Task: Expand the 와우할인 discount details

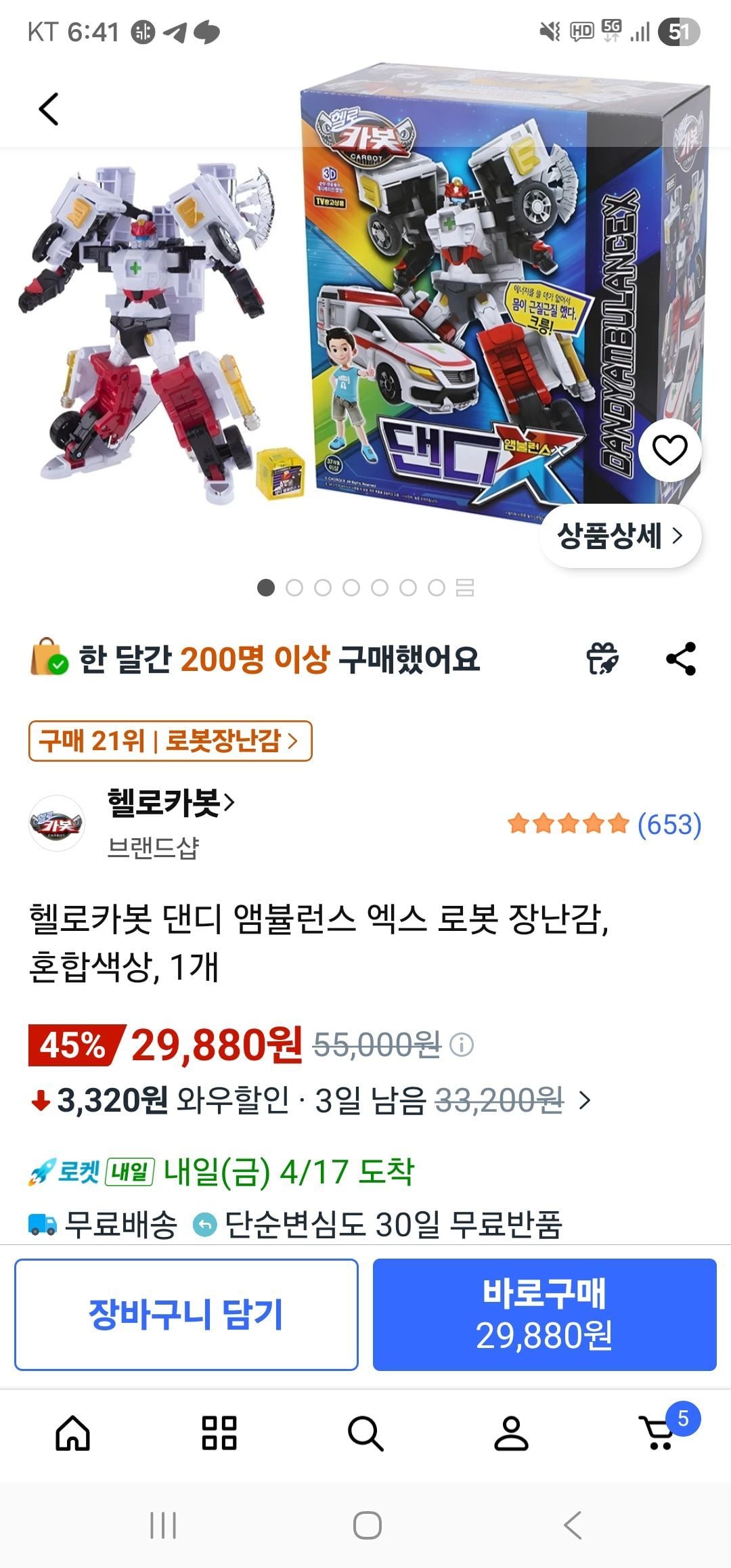Action: coord(585,1101)
